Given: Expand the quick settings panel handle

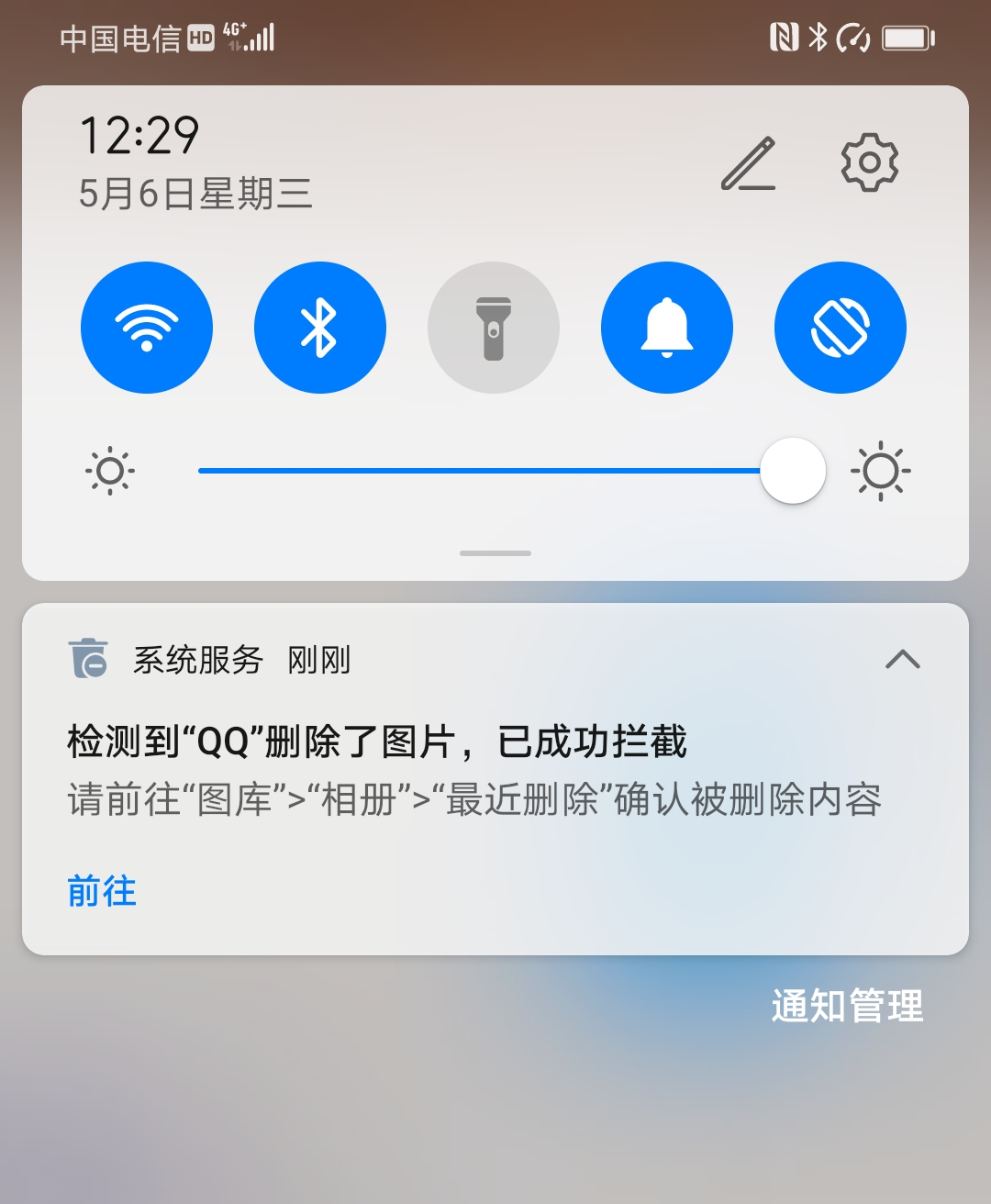Looking at the screenshot, I should pos(495,553).
